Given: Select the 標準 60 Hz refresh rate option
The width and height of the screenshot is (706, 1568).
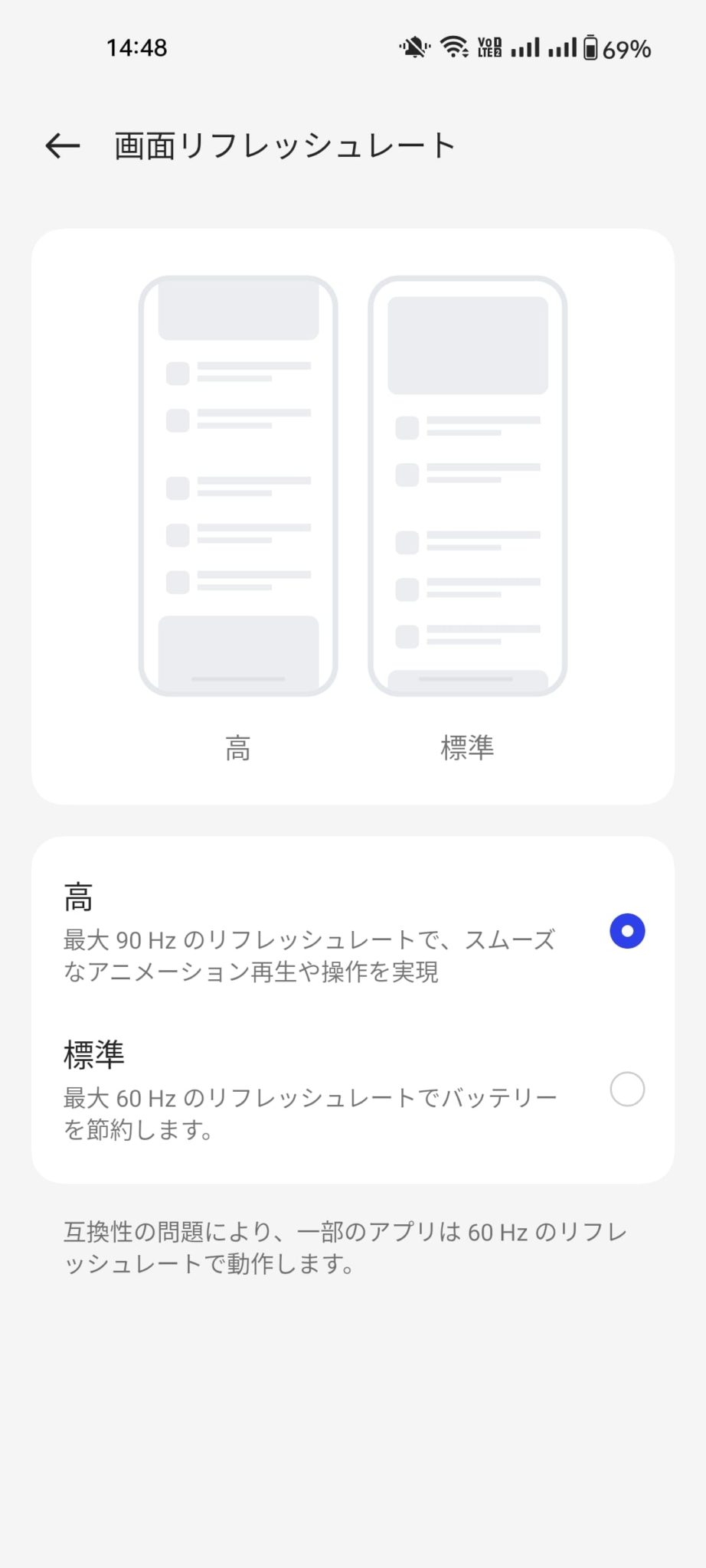Looking at the screenshot, I should pyautogui.click(x=626, y=1089).
